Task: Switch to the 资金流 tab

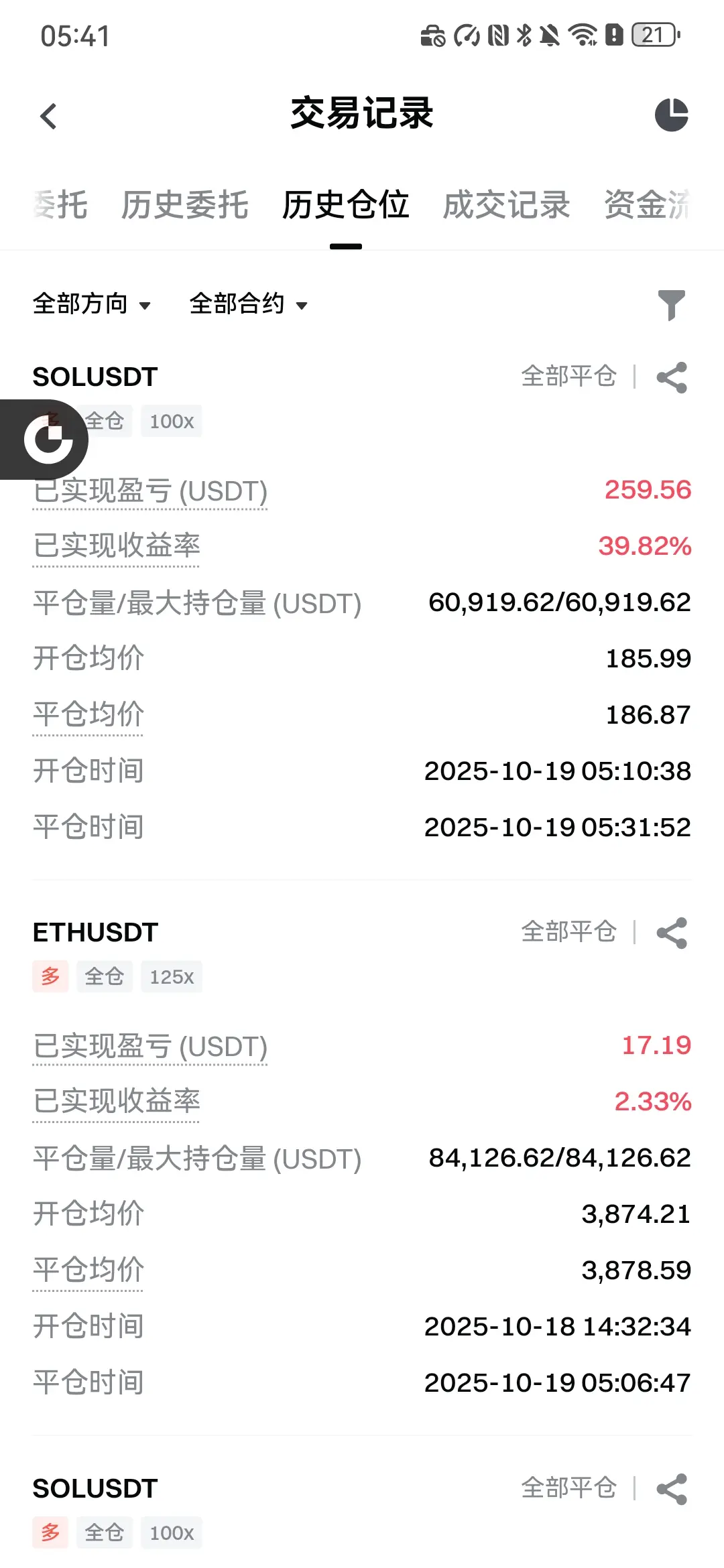Action: 647,205
